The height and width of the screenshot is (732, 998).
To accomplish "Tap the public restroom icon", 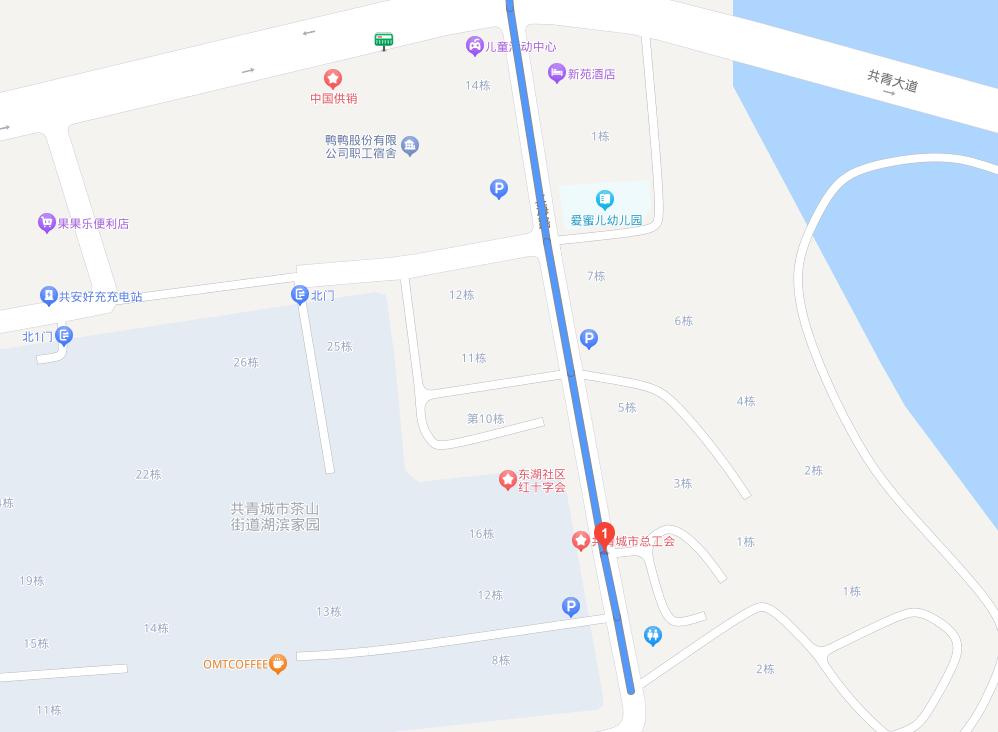I will pos(652,635).
